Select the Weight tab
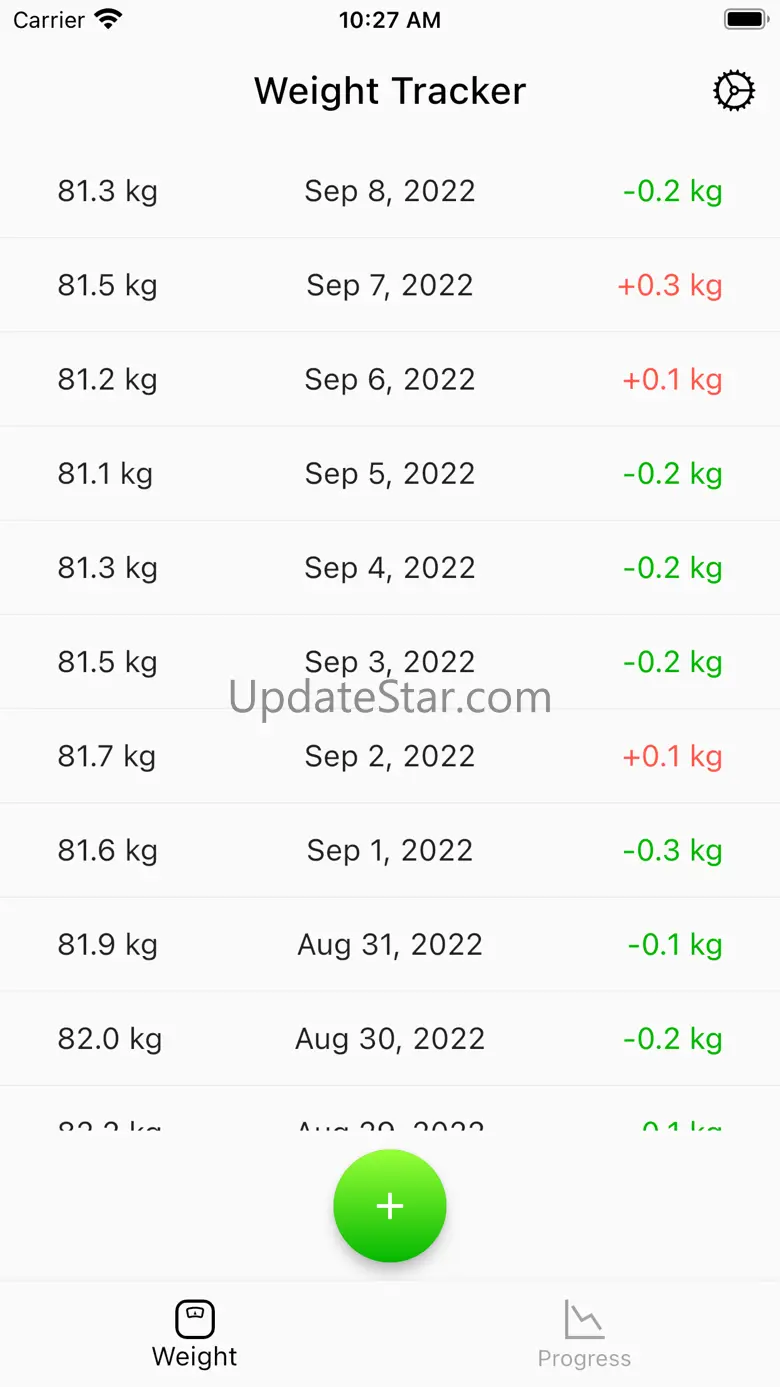 (x=195, y=1334)
